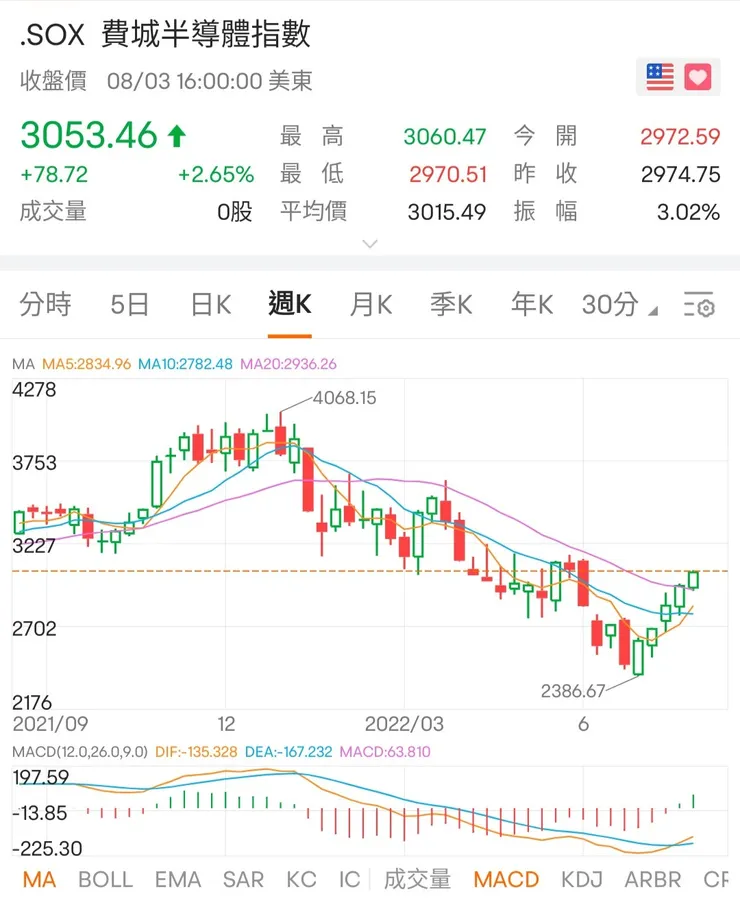Image resolution: width=740 pixels, height=898 pixels.
Task: Switch to the 月K monthly chart
Action: pos(369,305)
